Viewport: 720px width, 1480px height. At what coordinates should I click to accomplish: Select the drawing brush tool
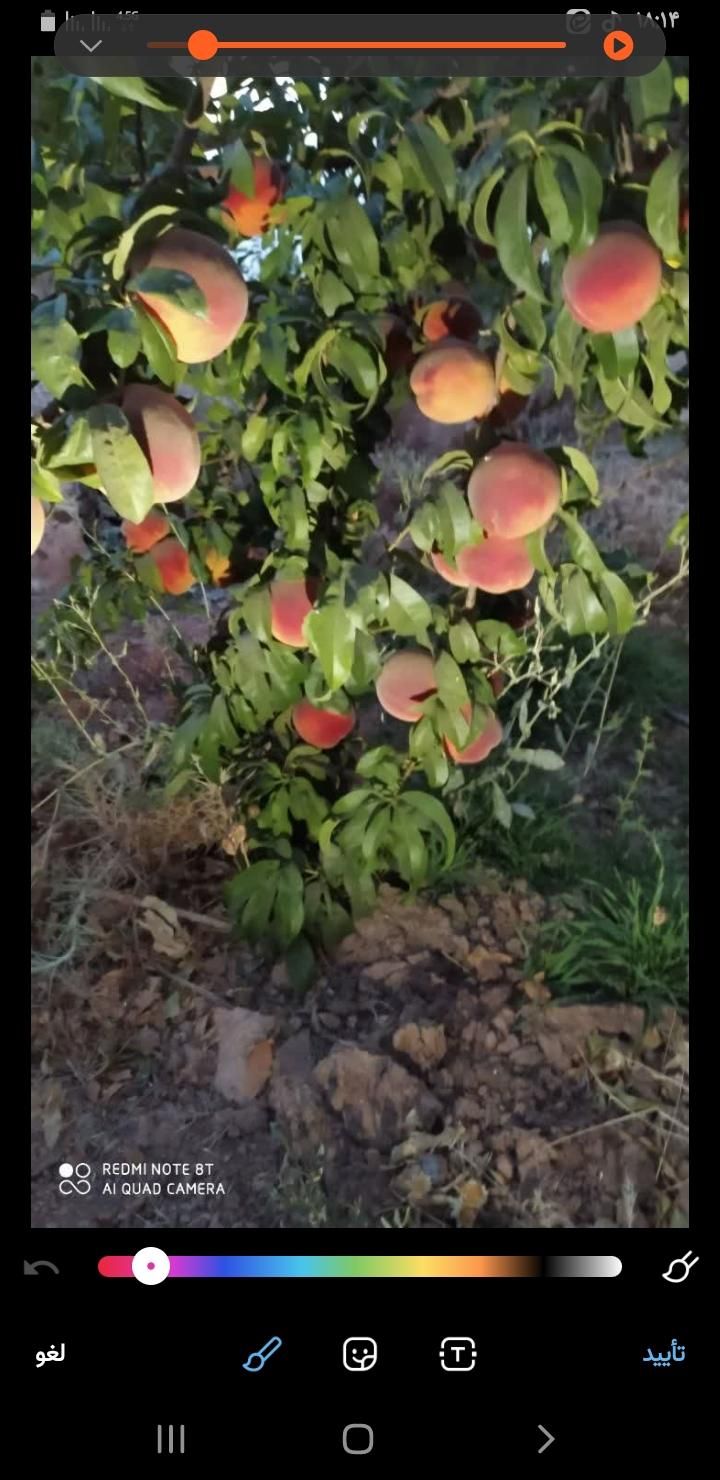262,1354
